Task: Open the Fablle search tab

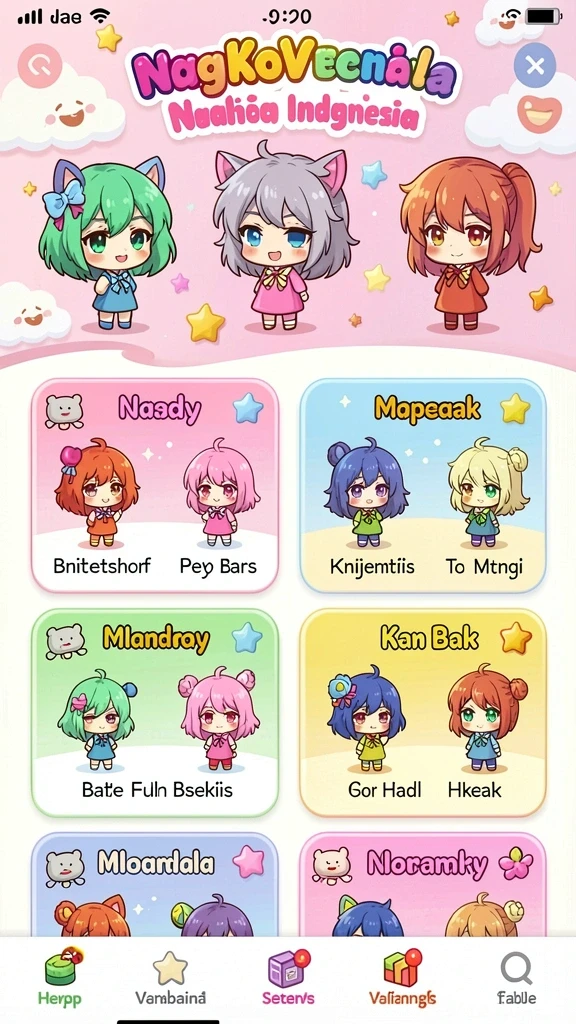Action: click(x=517, y=976)
